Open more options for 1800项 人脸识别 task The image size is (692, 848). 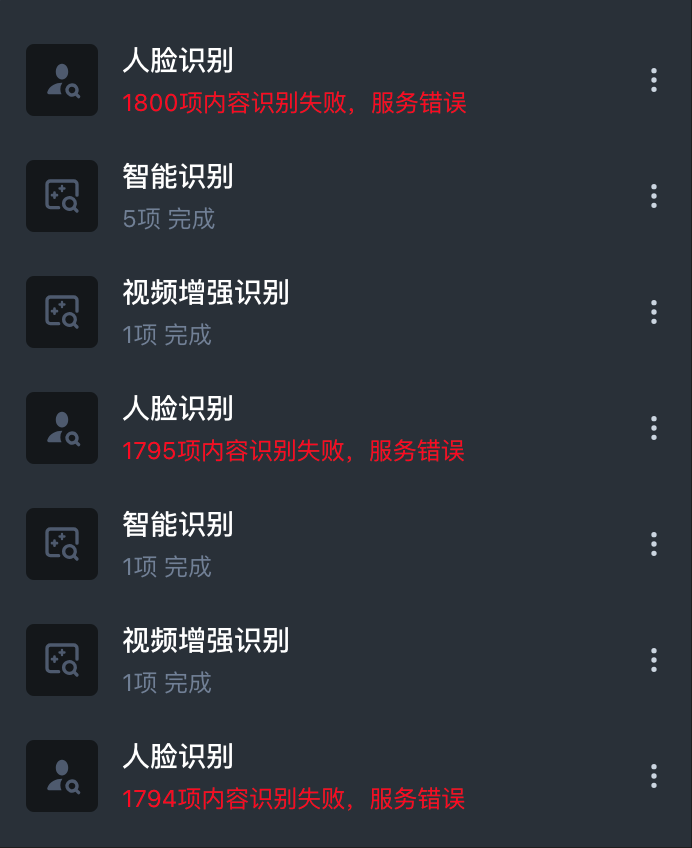[654, 80]
